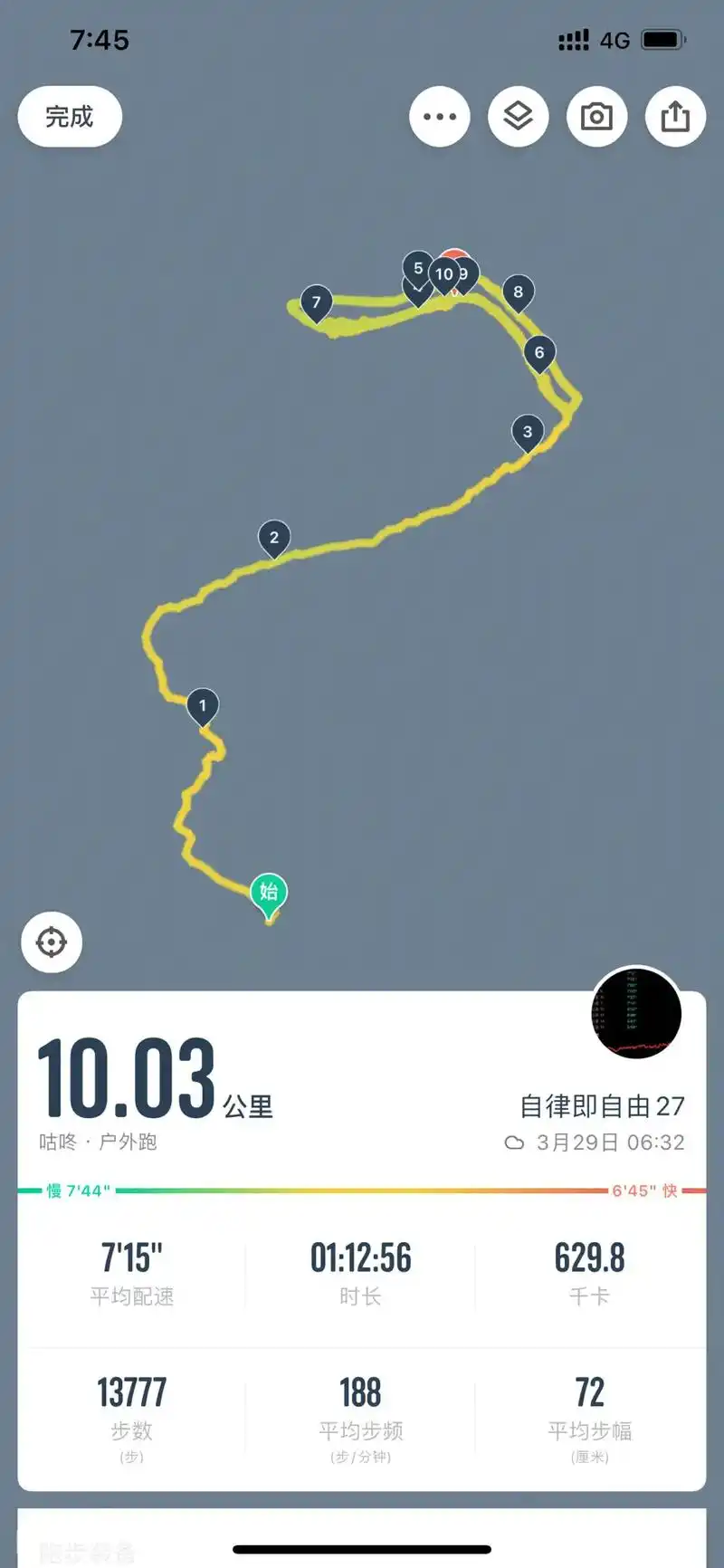Open the heart rate graph thumbnail
This screenshot has width=724, height=1568.
(636, 1014)
